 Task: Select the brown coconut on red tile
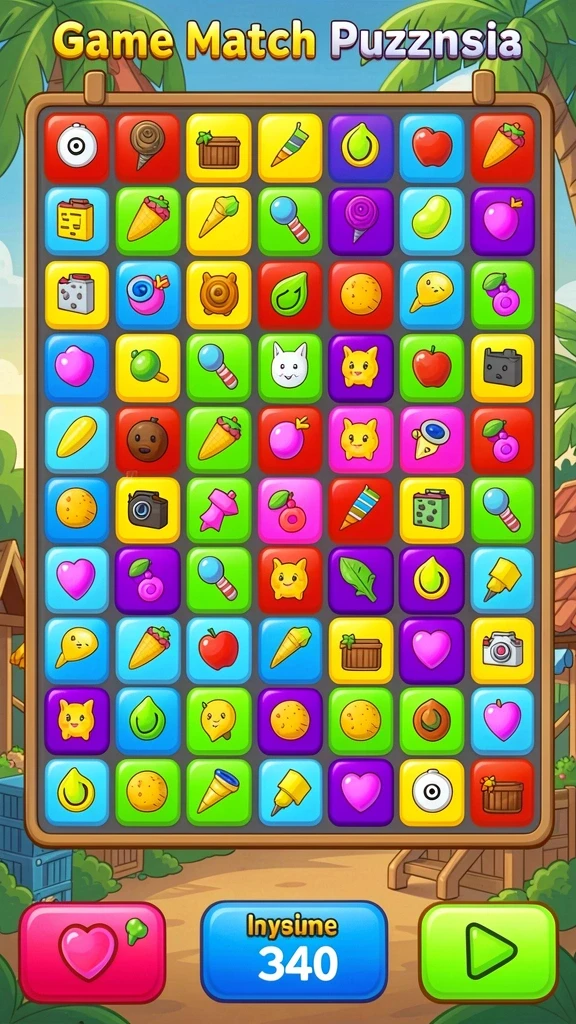pyautogui.click(x=148, y=440)
